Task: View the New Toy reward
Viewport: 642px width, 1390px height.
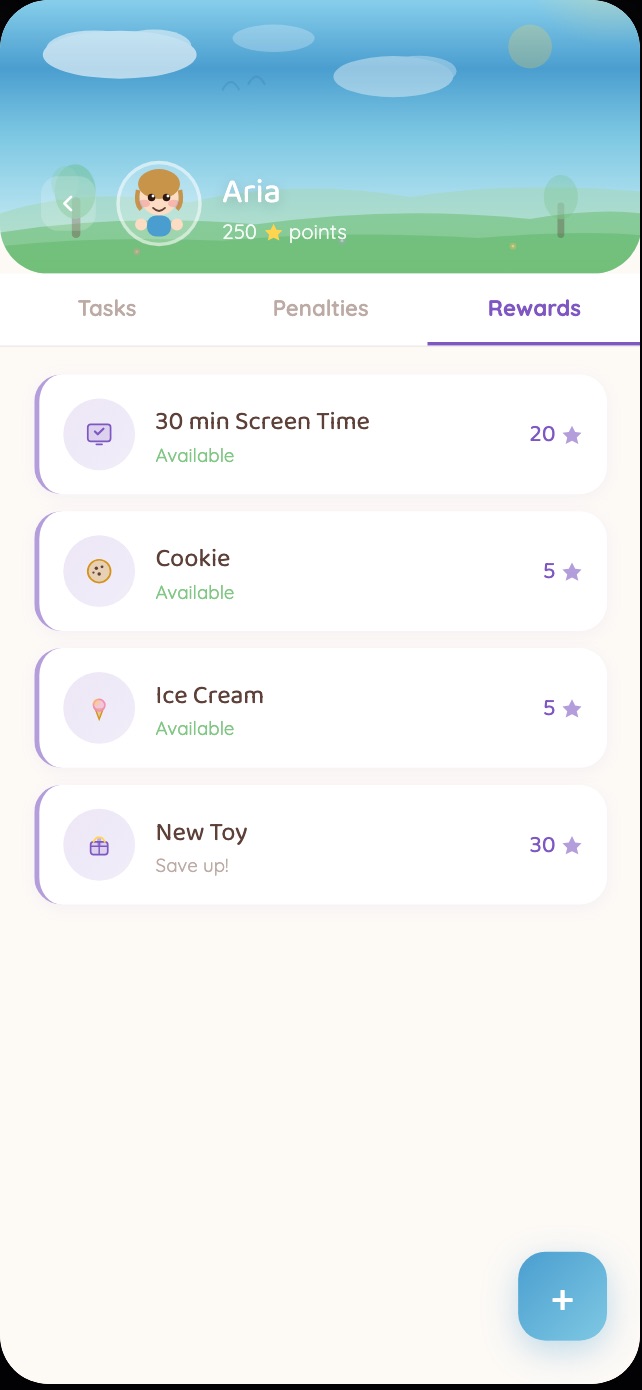Action: (x=321, y=845)
